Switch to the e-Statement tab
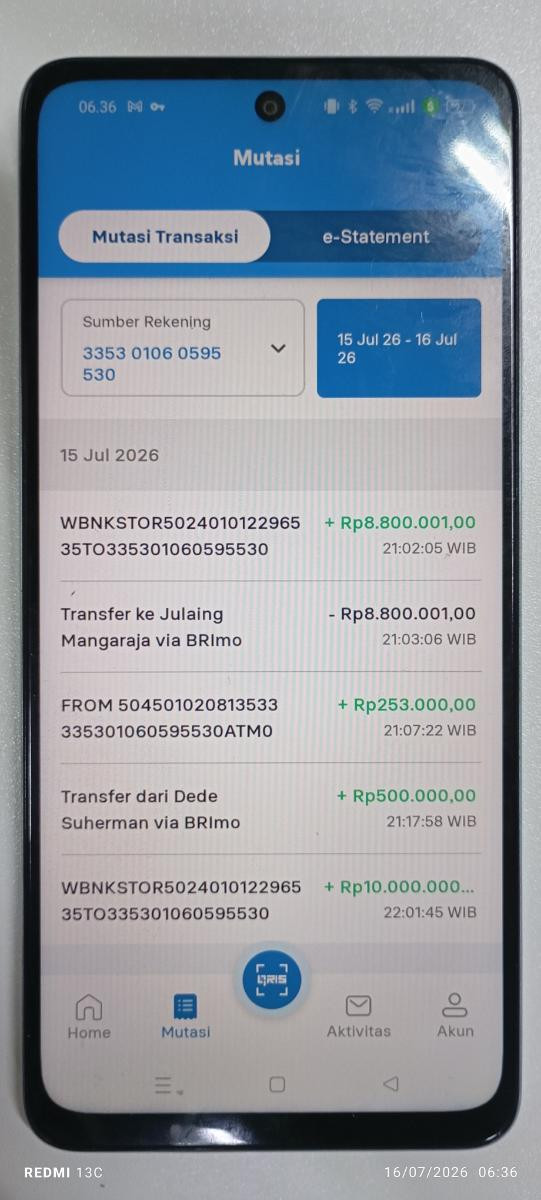The width and height of the screenshot is (541, 1200). point(375,237)
